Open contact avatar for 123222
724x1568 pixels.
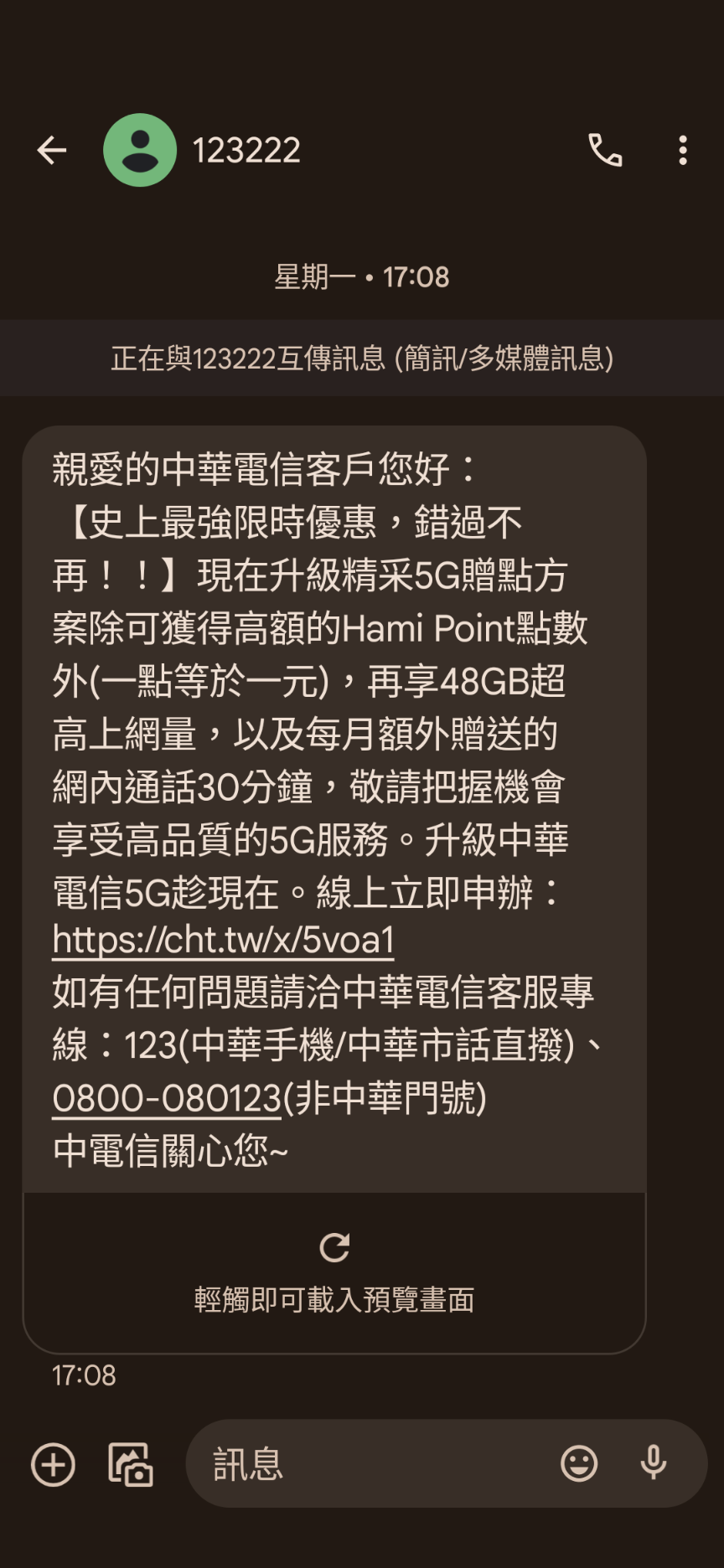pos(140,150)
